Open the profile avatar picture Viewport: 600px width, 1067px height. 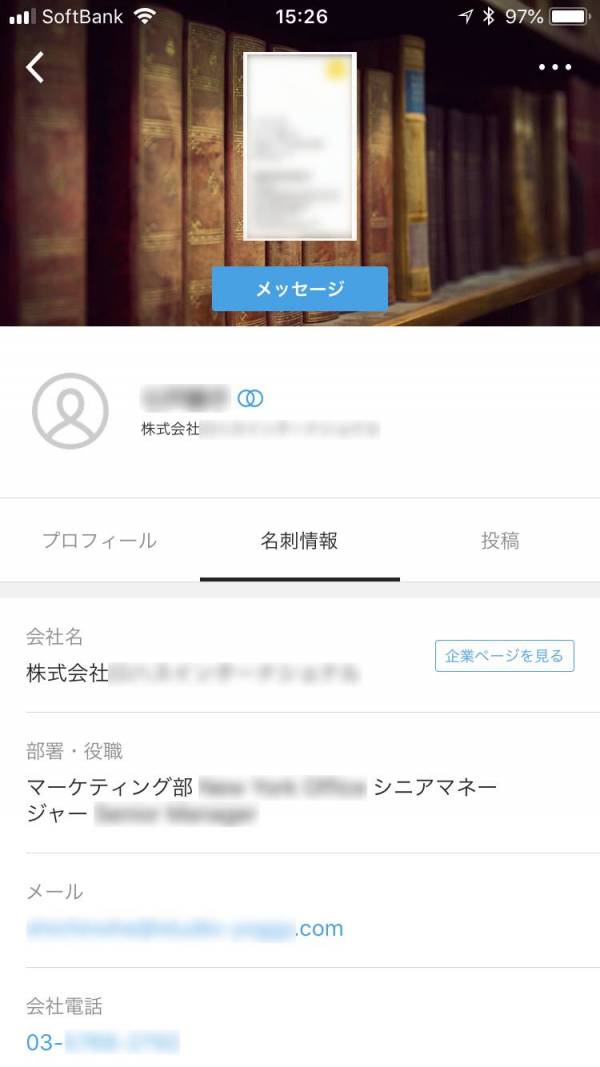(70, 410)
